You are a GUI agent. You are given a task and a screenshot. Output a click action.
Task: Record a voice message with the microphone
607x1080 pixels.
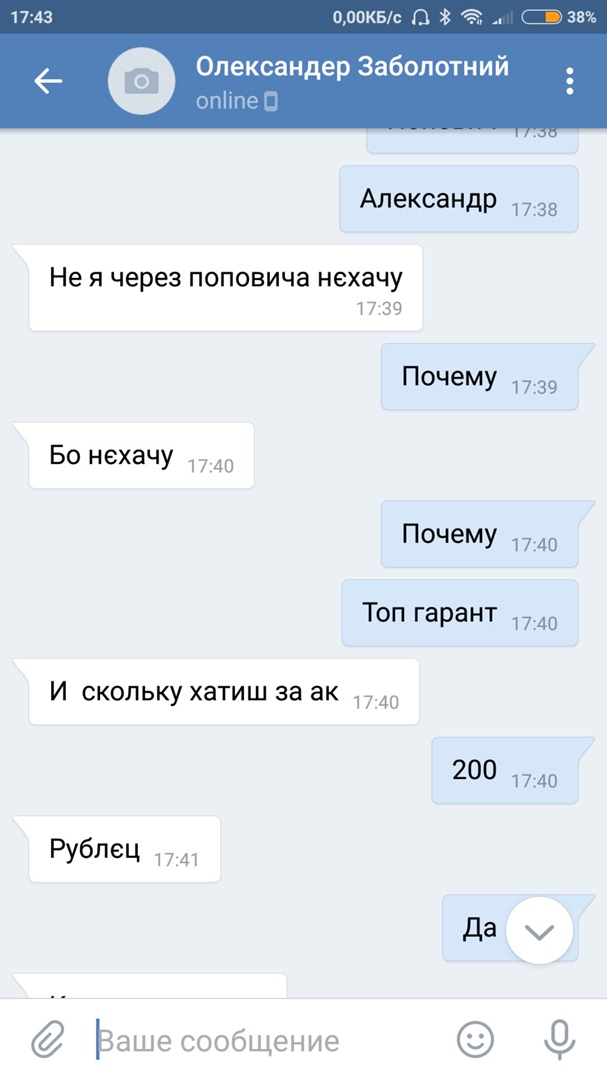[559, 1040]
